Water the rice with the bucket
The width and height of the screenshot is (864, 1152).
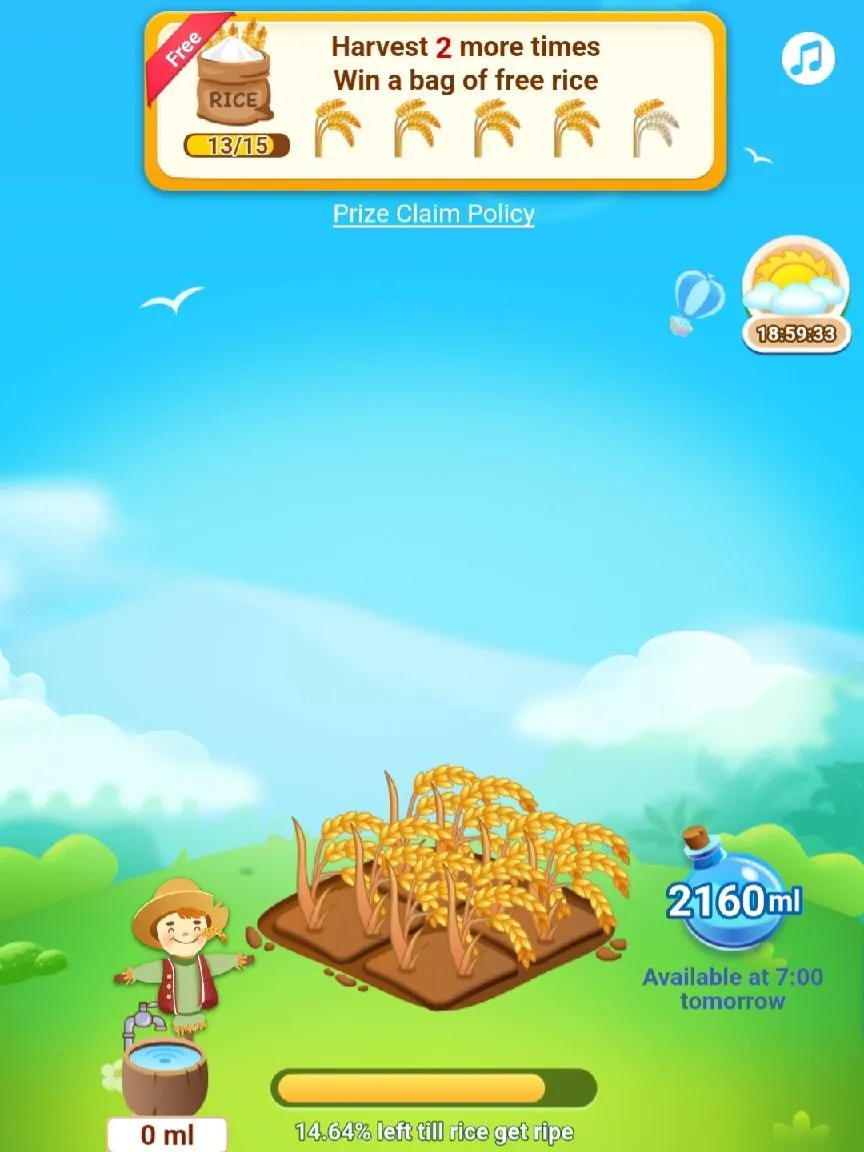pos(165,1072)
